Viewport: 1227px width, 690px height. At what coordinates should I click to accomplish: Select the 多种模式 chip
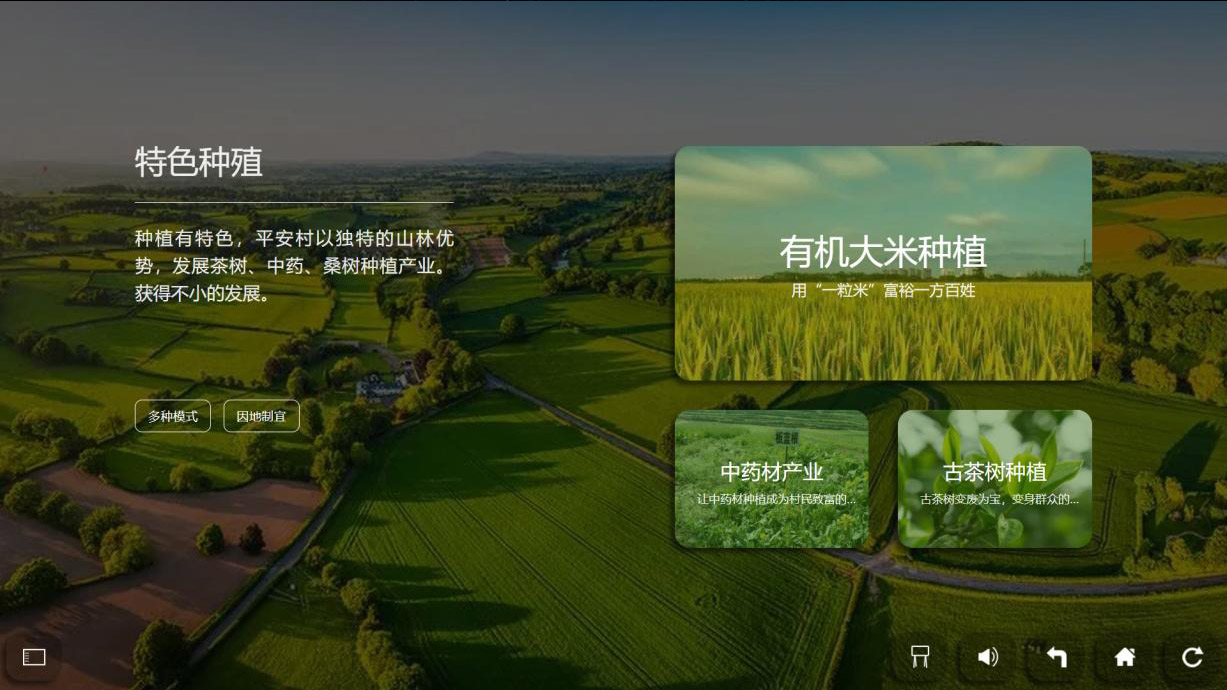173,416
